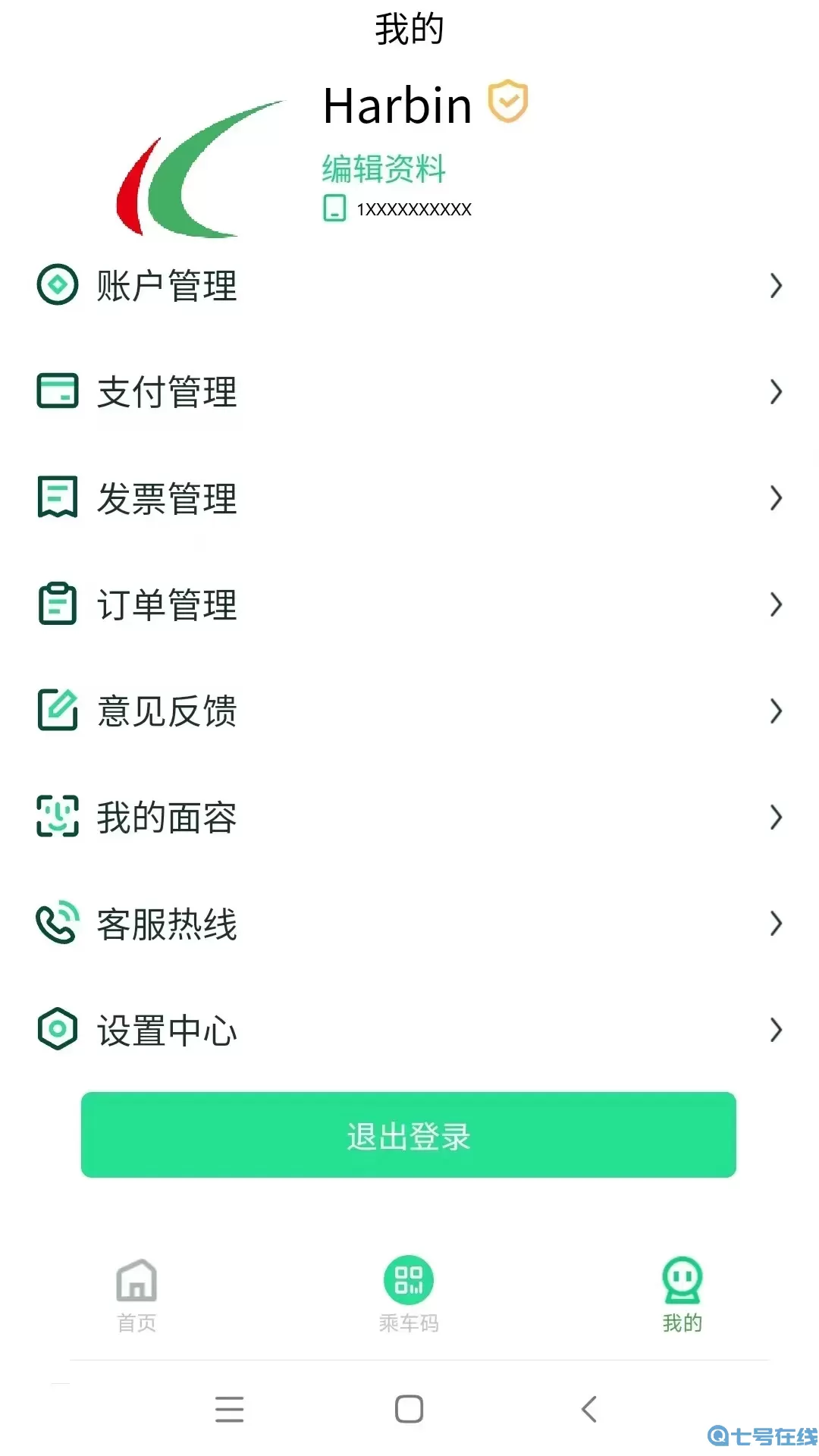Screen dimensions: 819x1456
Task: Tap the 乘车码 ride QR code icon
Action: point(409,1282)
